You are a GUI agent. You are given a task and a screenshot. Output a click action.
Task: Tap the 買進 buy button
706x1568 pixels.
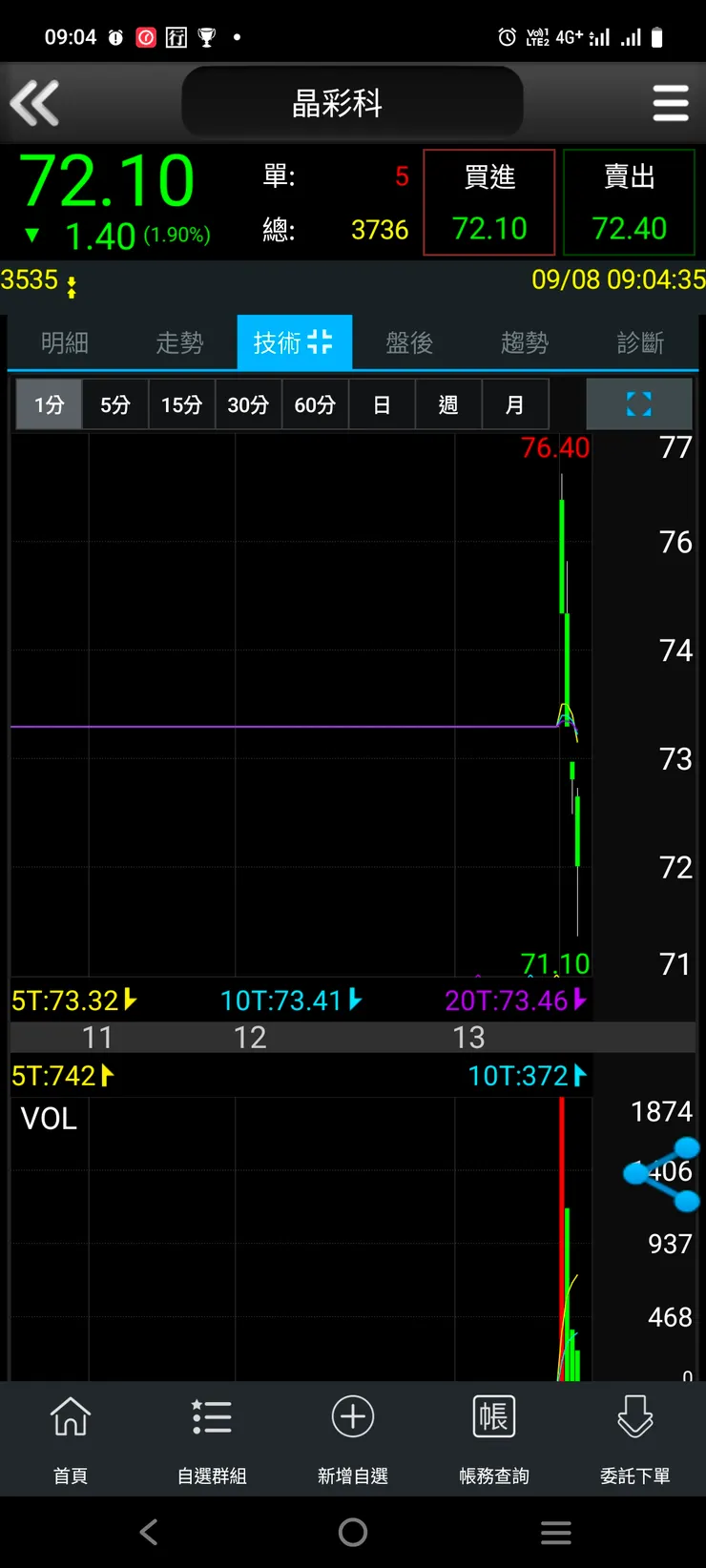click(x=488, y=202)
